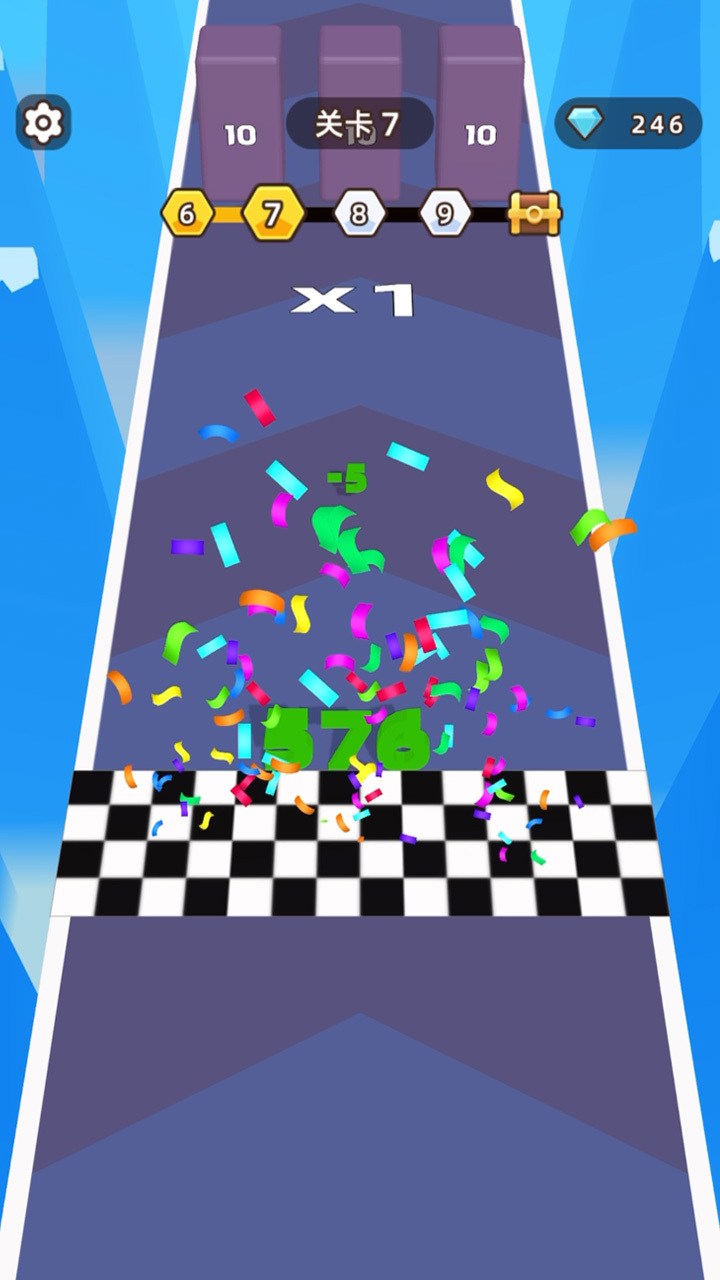The width and height of the screenshot is (720, 1280).
Task: Open the settings gear icon
Action: [43, 123]
